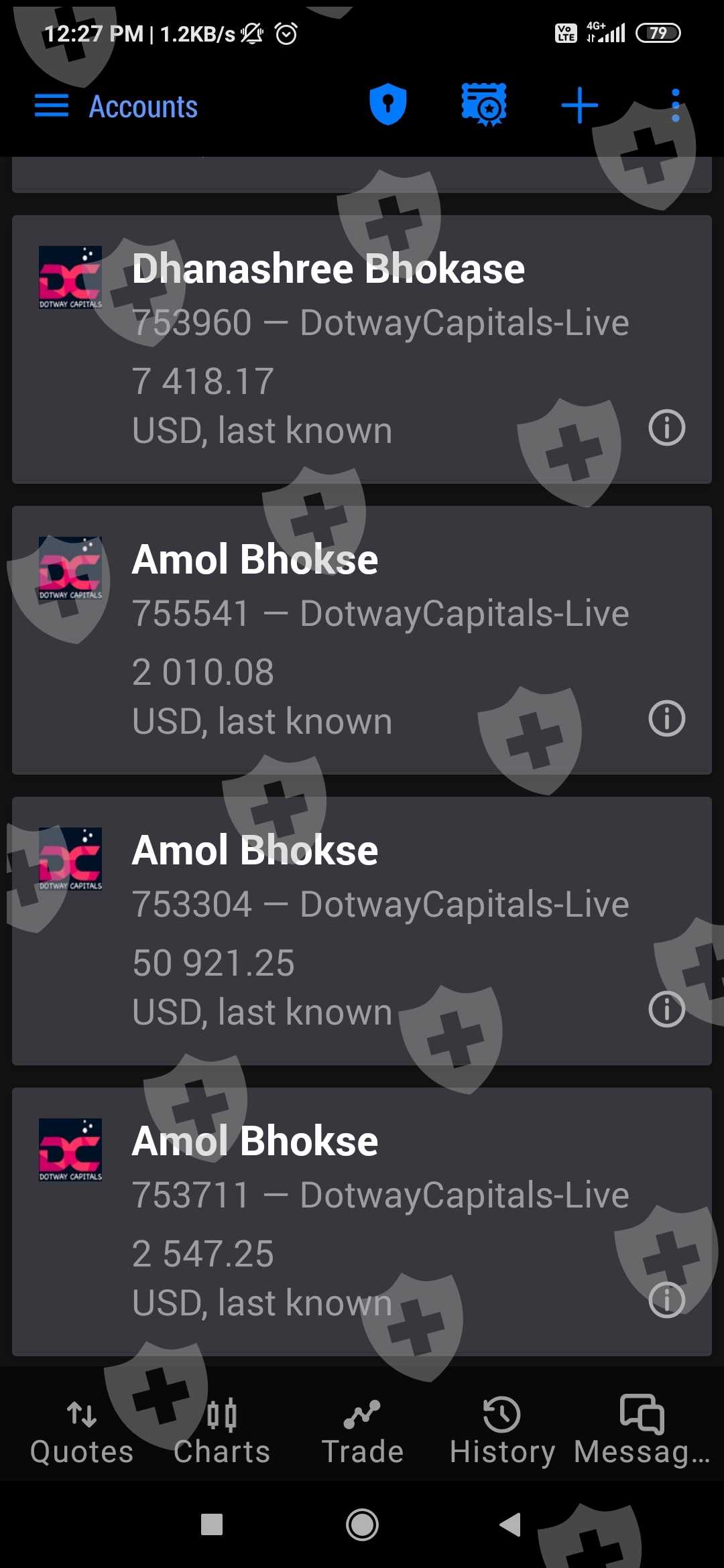Open the three-dot overflow menu
Screen dimensions: 724x1568
point(675,106)
